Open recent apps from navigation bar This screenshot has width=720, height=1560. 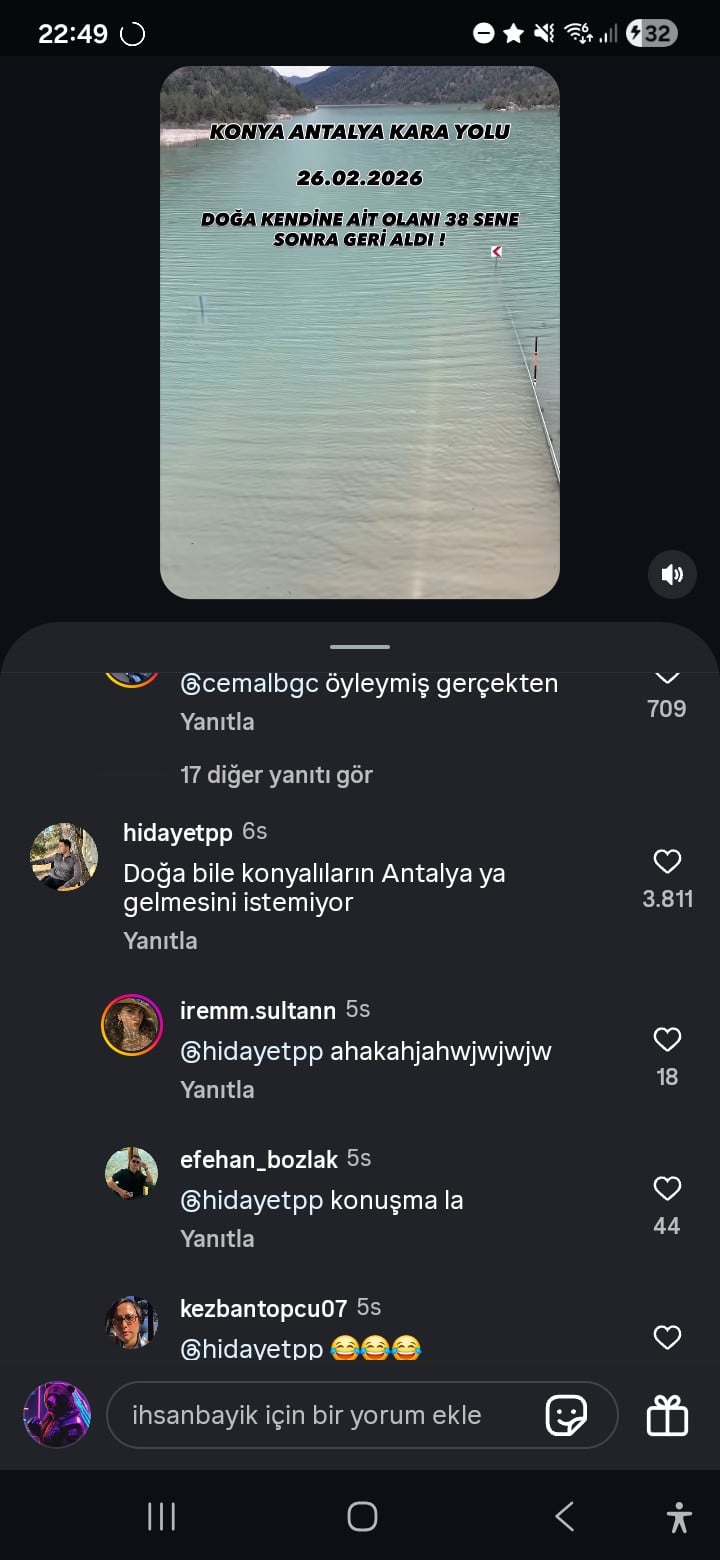tap(161, 1517)
